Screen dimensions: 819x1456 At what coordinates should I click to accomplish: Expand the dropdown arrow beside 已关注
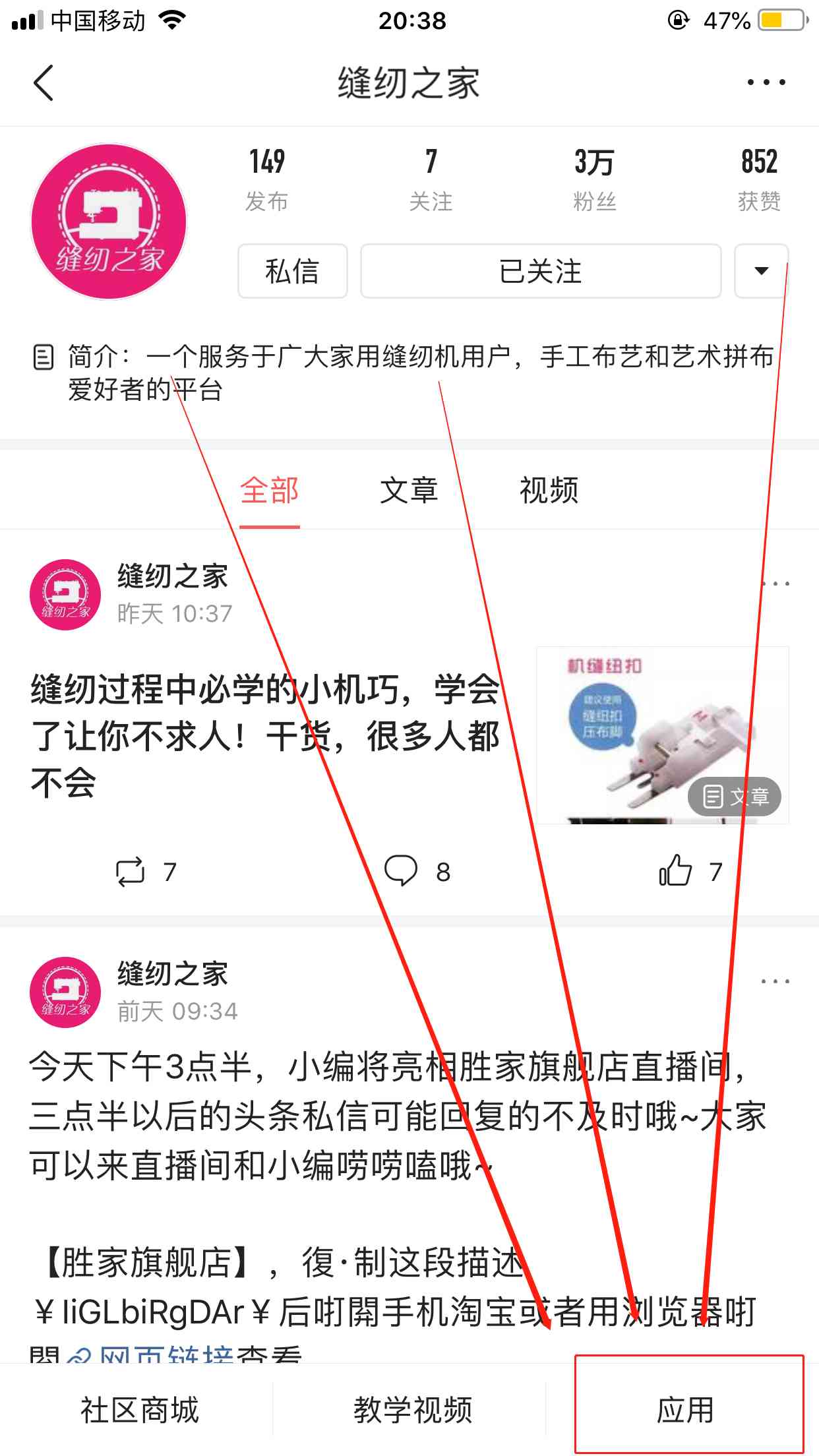[x=761, y=271]
